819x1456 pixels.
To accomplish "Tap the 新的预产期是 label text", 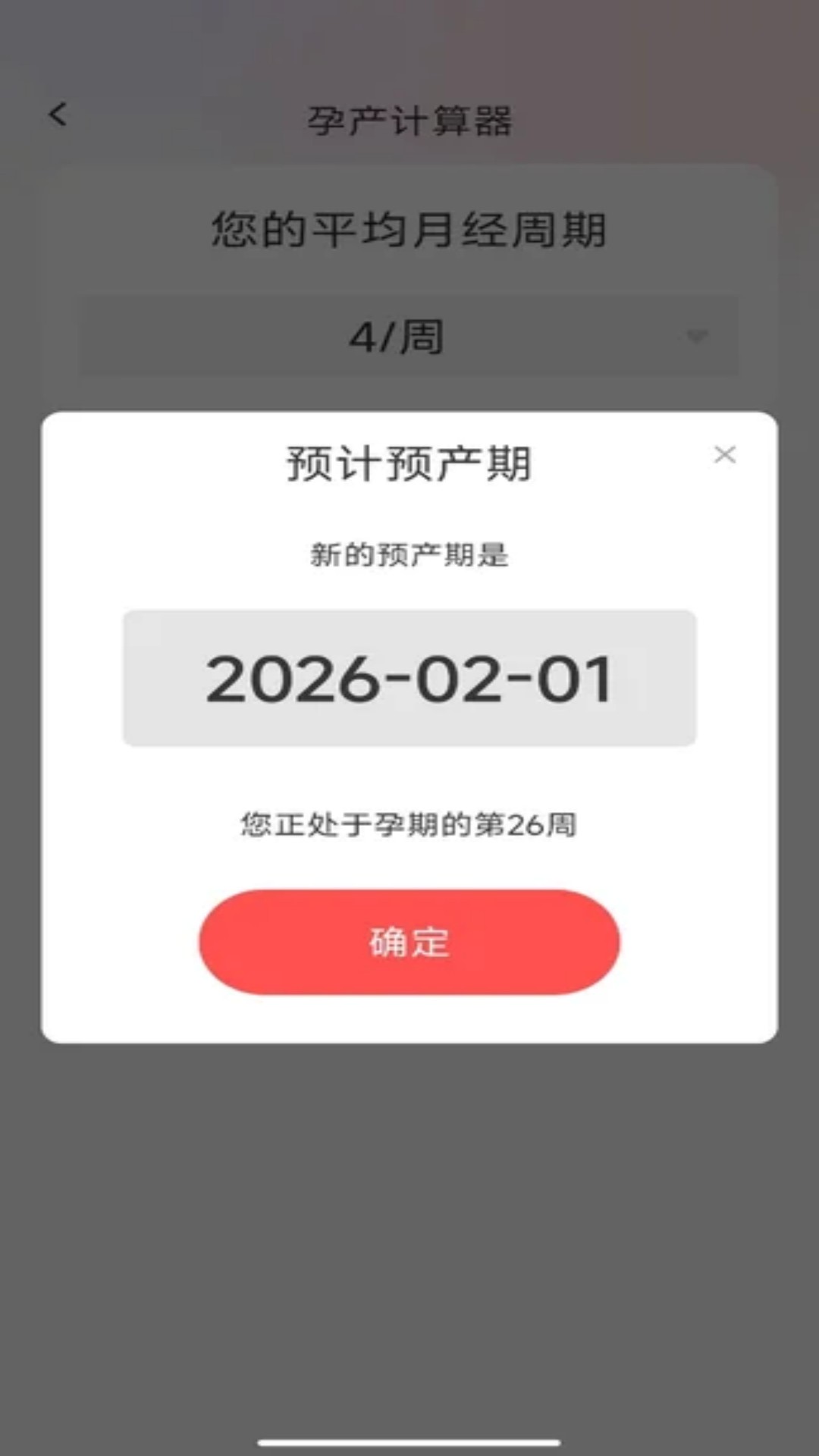I will (x=409, y=555).
